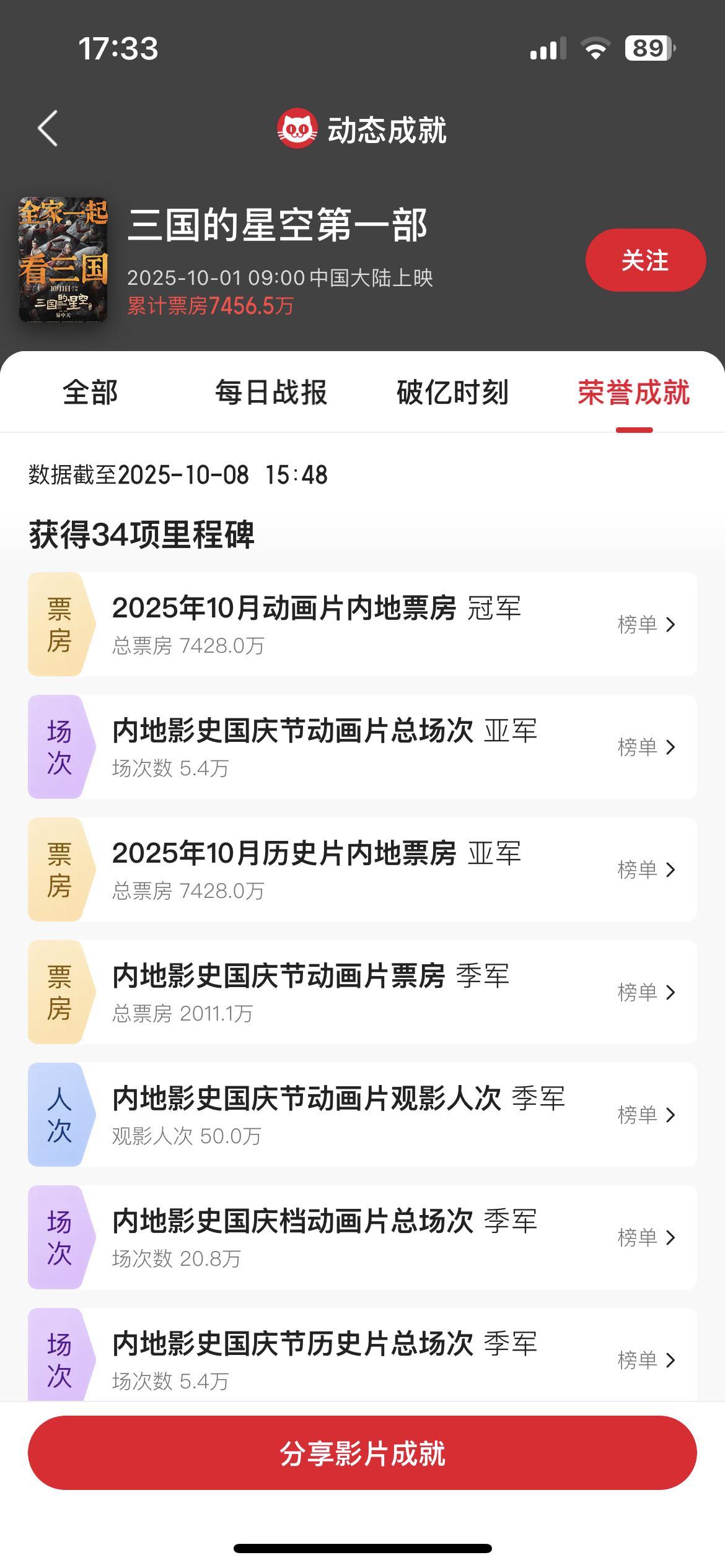This screenshot has width=725, height=1568.
Task: View 榜单 for 内地影史国庆节历史片总场次
Action: (x=646, y=1360)
